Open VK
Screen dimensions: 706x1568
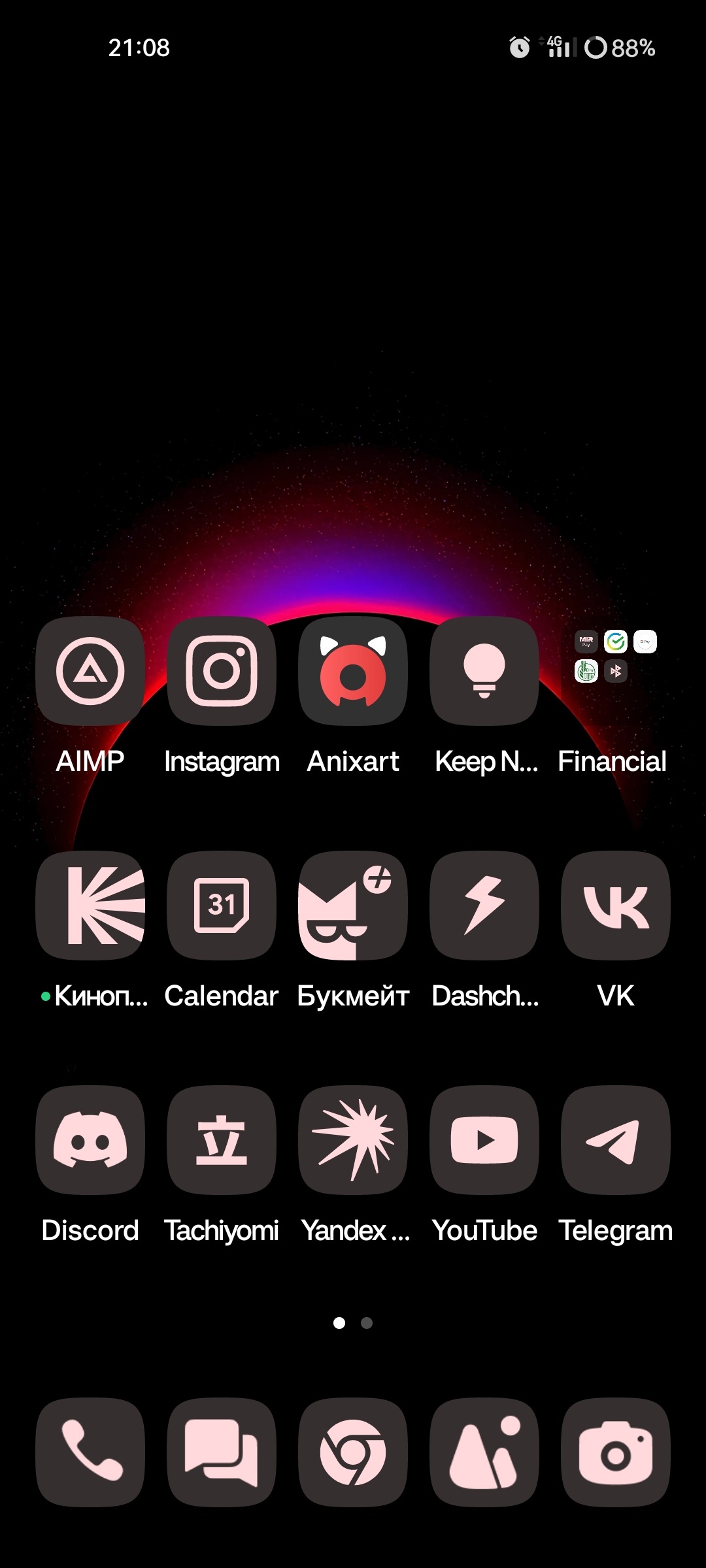[616, 906]
